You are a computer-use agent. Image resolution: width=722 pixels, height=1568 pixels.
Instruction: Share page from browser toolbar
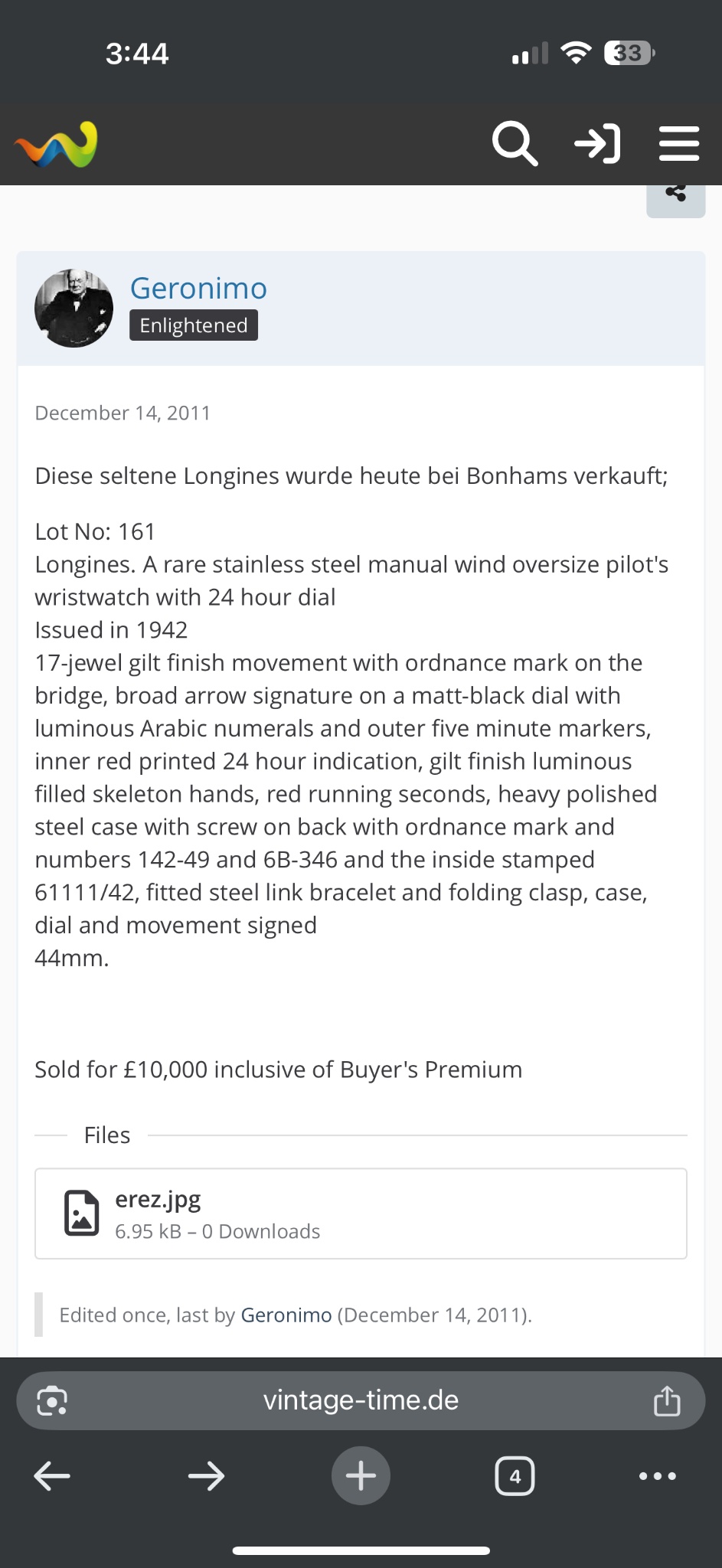coord(666,1401)
